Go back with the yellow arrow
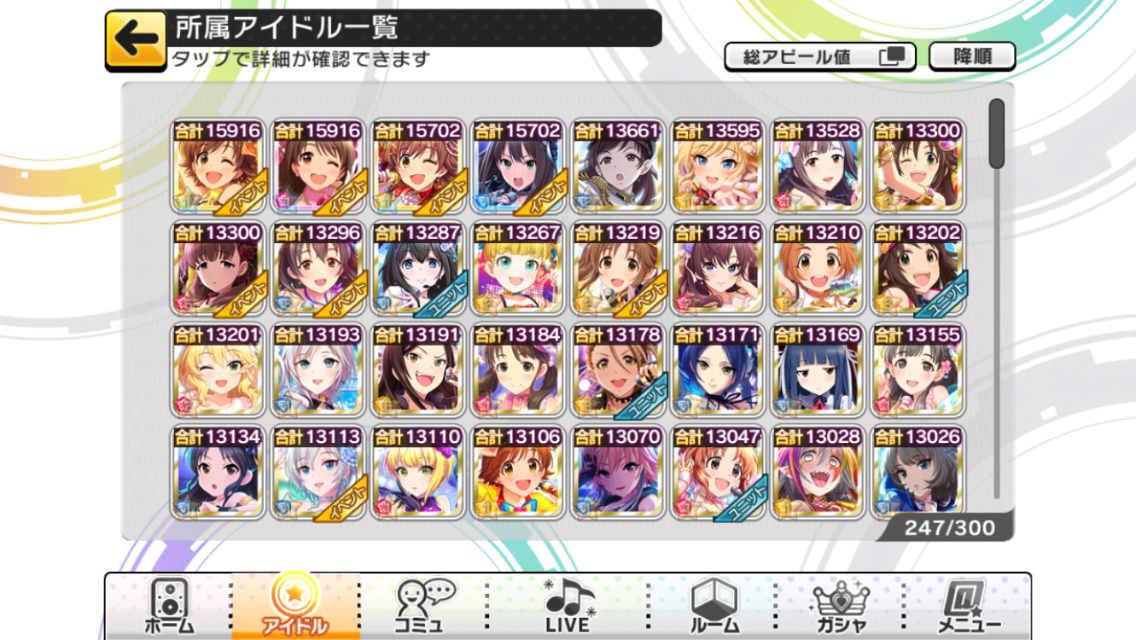The height and width of the screenshot is (640, 1136). pyautogui.click(x=136, y=40)
